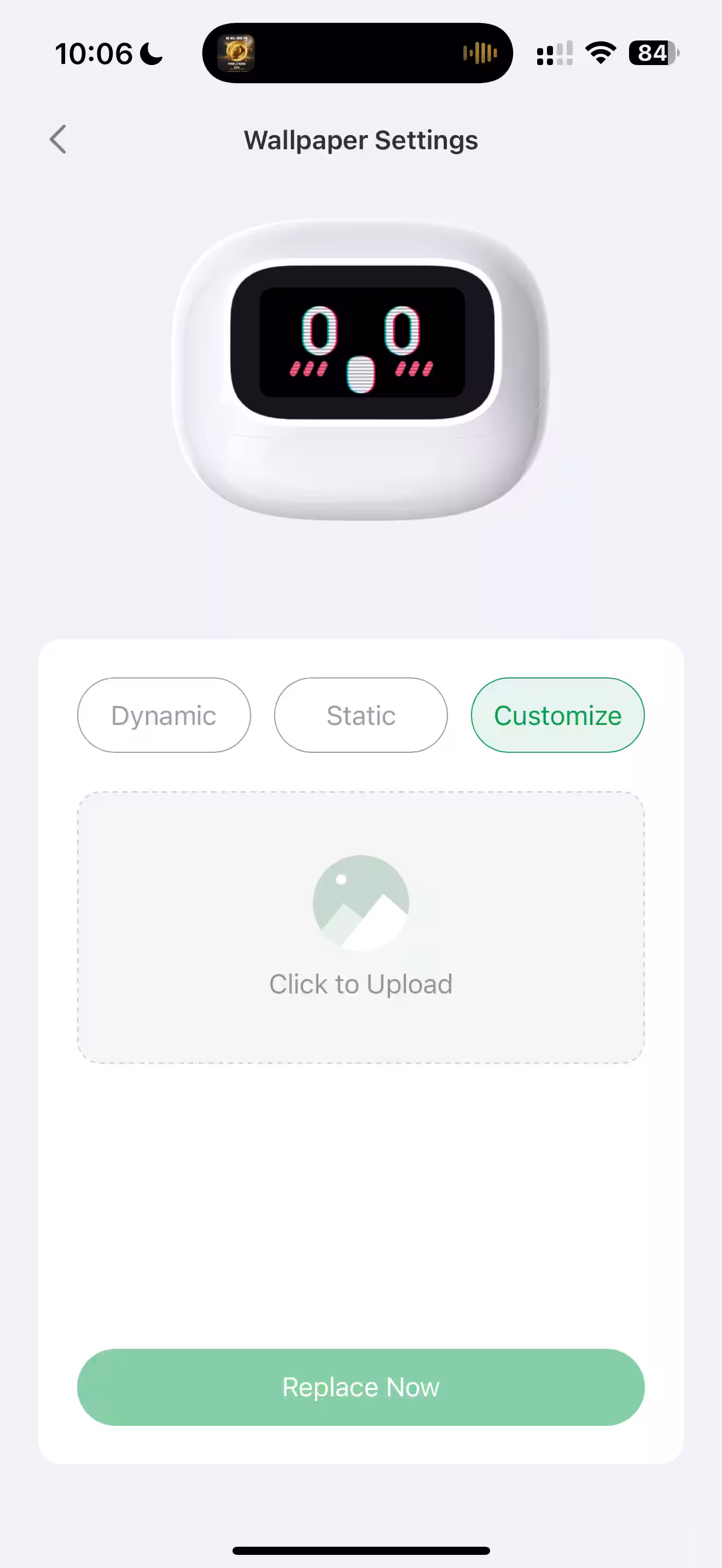Select the Static wallpaper option
Image resolution: width=722 pixels, height=1568 pixels.
point(360,715)
